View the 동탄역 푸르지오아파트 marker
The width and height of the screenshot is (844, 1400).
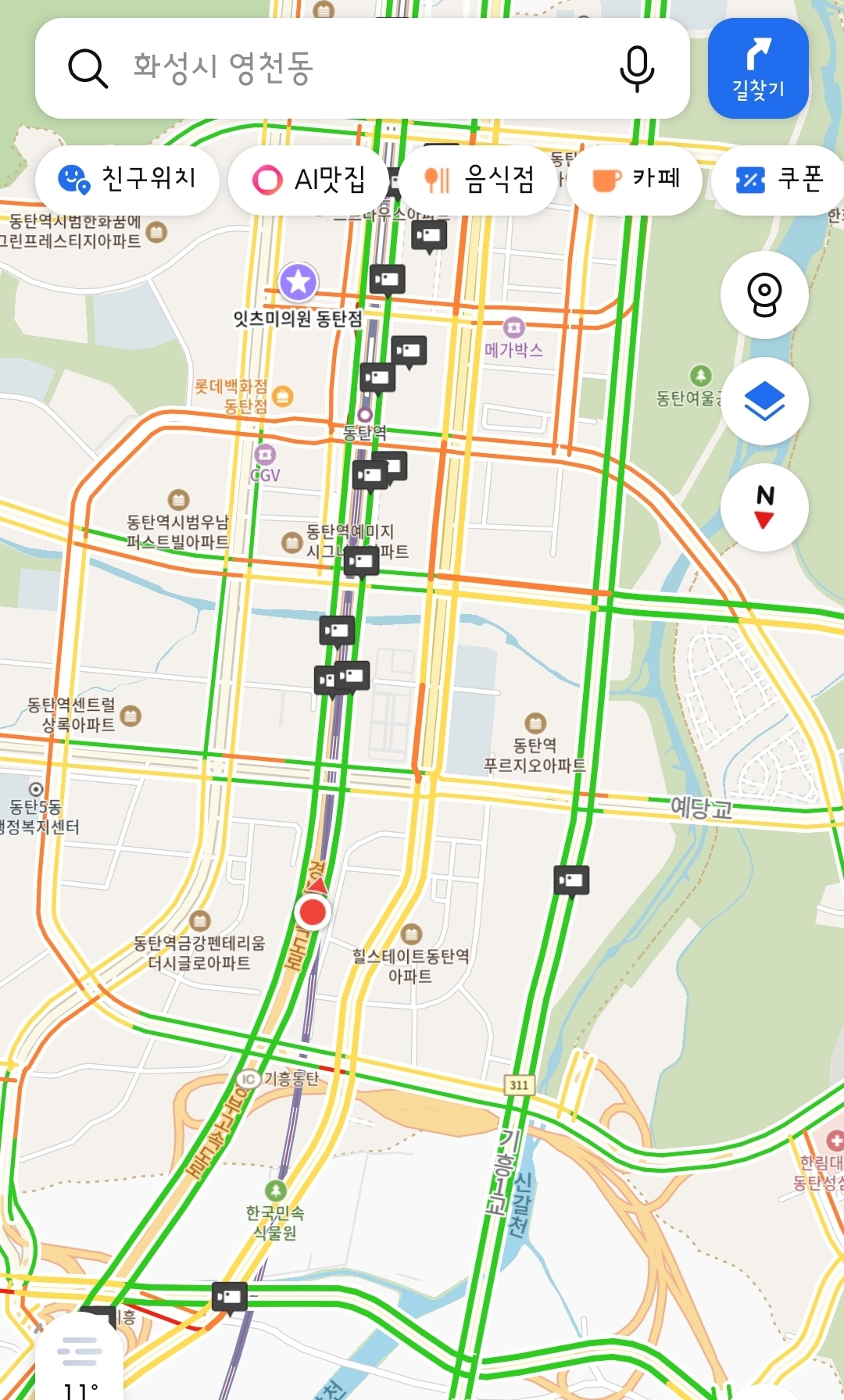tap(535, 723)
